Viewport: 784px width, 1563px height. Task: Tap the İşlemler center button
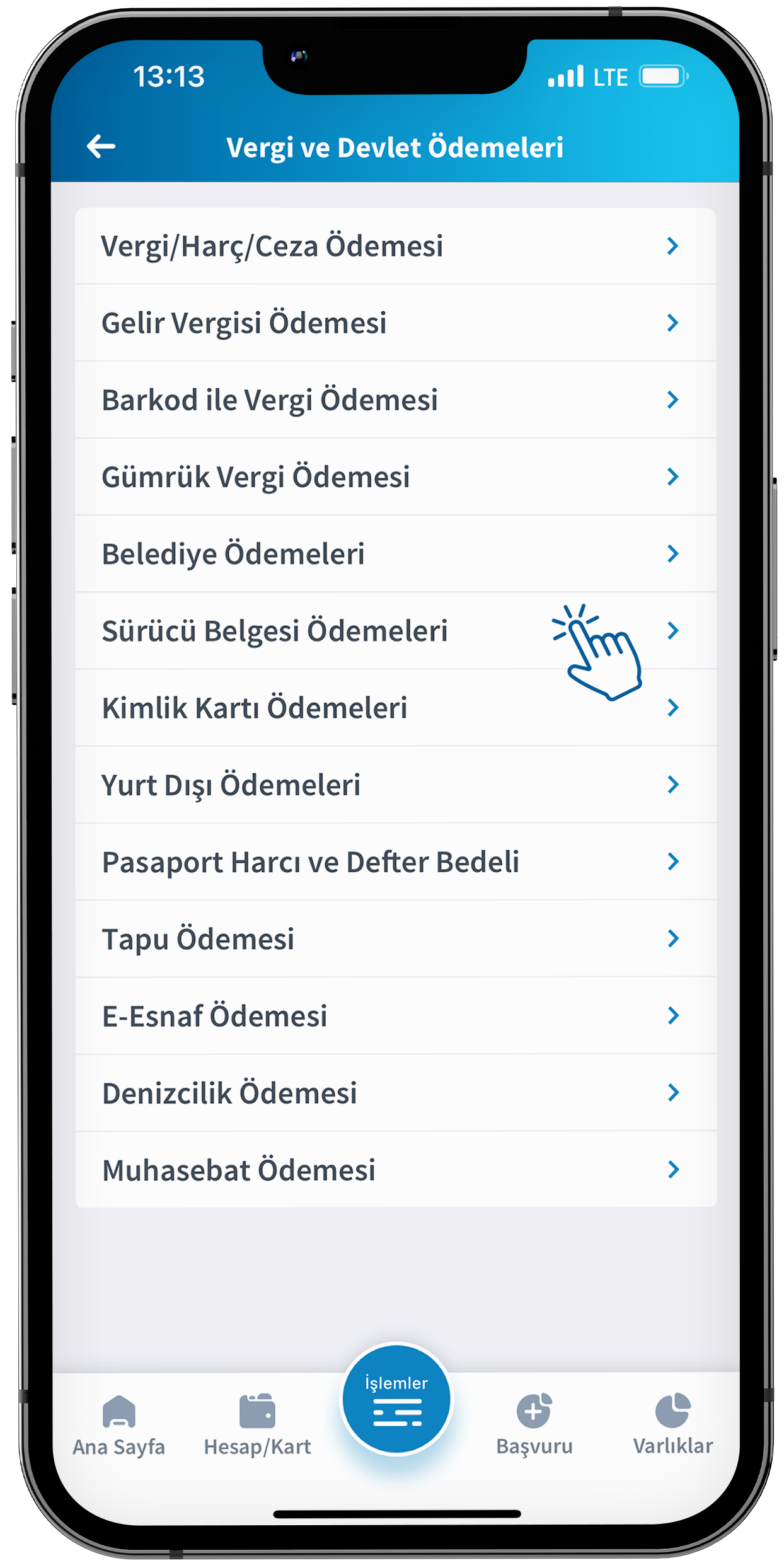tap(396, 1400)
